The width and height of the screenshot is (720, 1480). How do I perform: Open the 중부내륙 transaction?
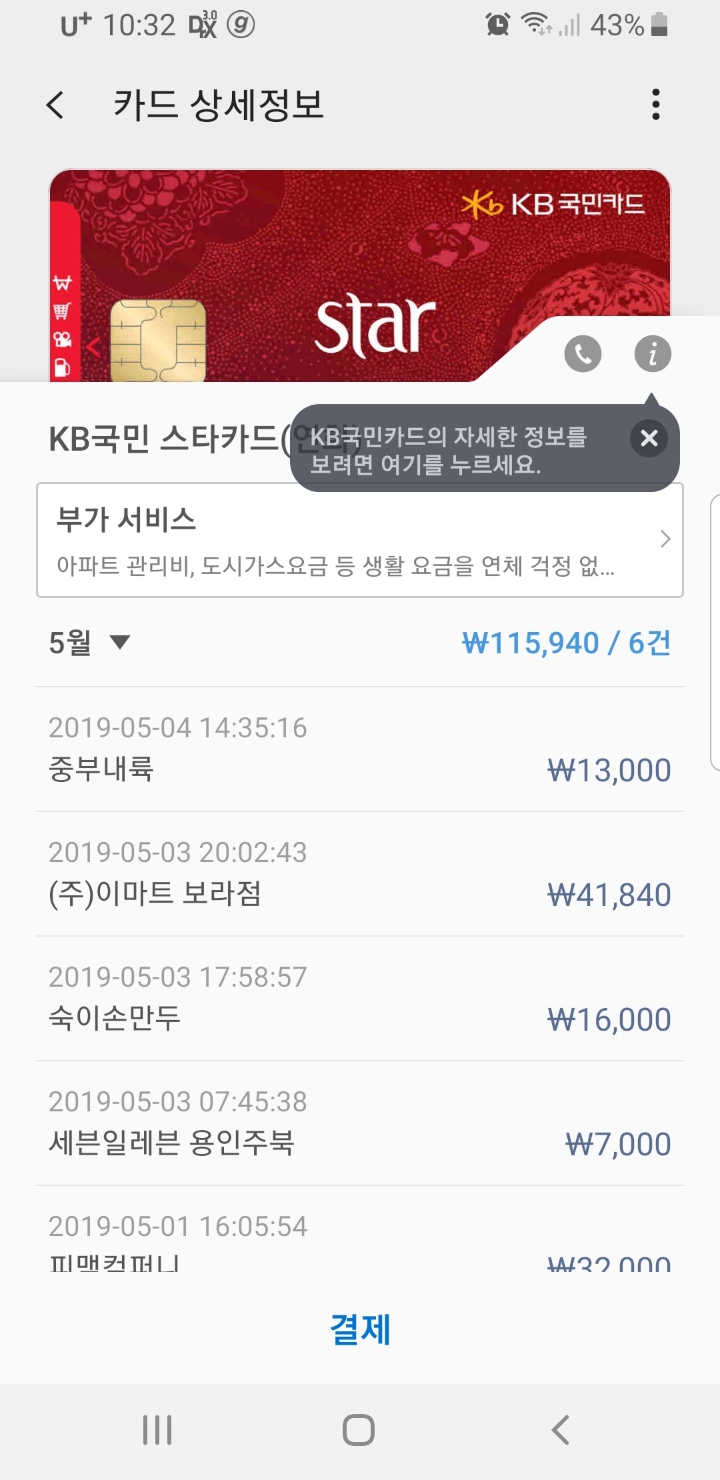[x=360, y=749]
